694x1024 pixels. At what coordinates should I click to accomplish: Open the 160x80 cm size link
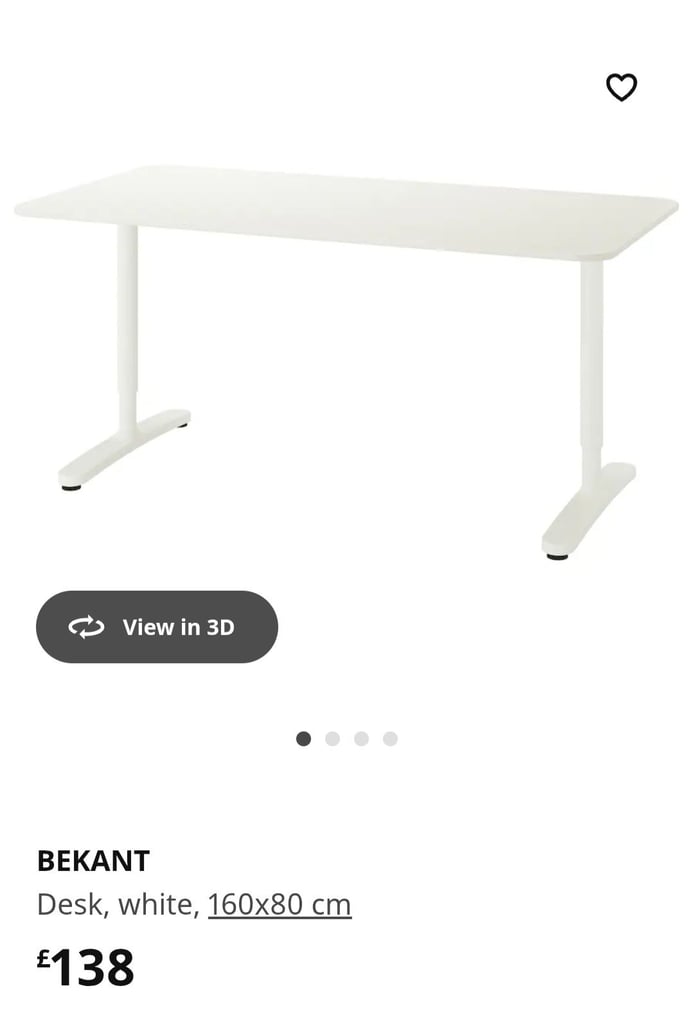[x=280, y=905]
